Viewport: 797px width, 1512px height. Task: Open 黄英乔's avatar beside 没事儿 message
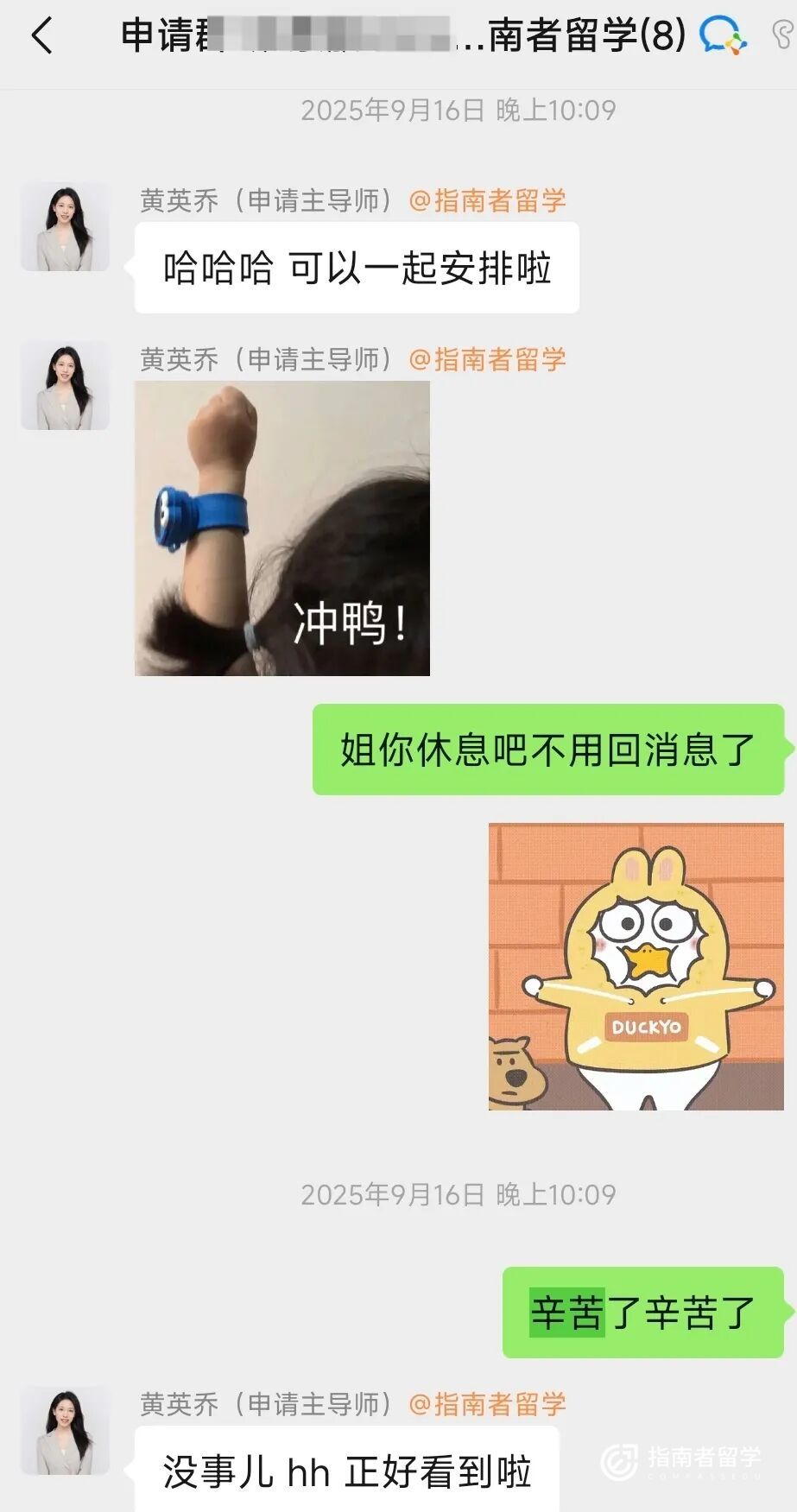(65, 1430)
